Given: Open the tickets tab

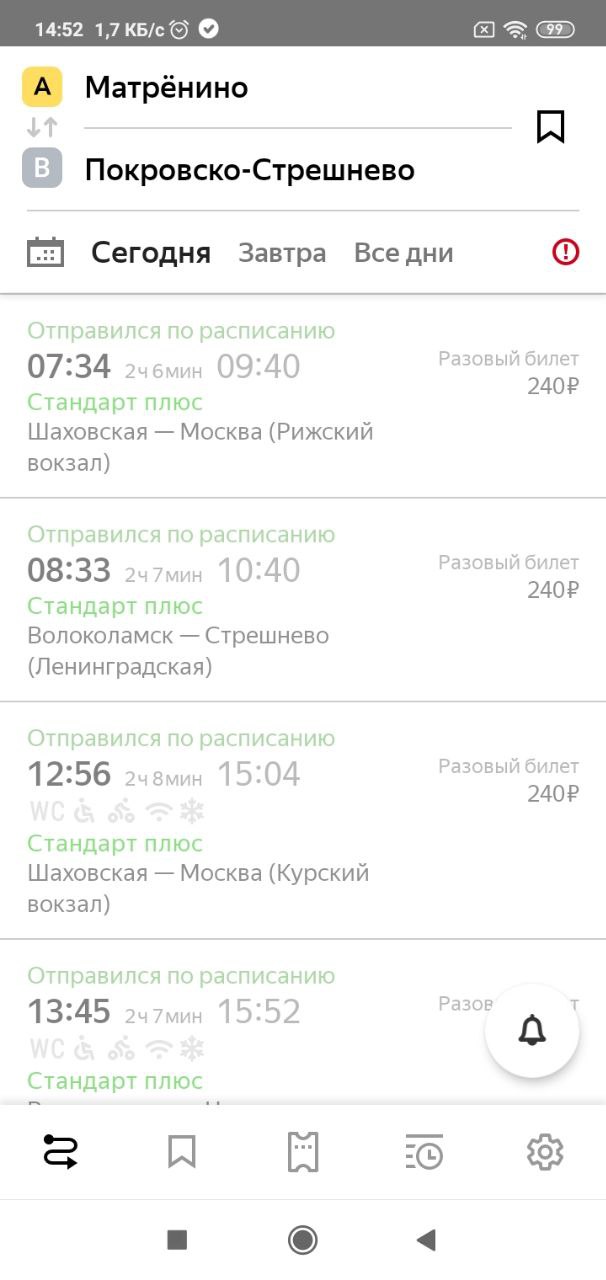Looking at the screenshot, I should pos(303,1152).
